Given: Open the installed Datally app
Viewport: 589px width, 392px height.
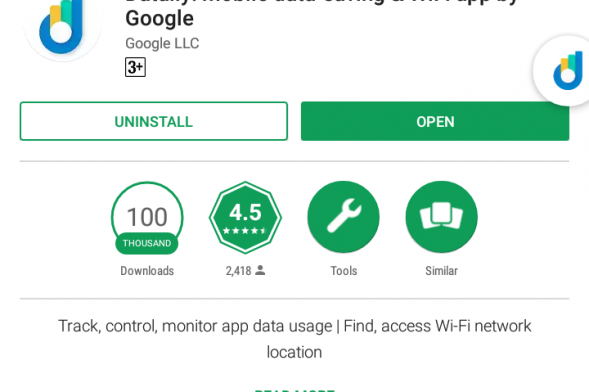Looking at the screenshot, I should coord(435,121).
